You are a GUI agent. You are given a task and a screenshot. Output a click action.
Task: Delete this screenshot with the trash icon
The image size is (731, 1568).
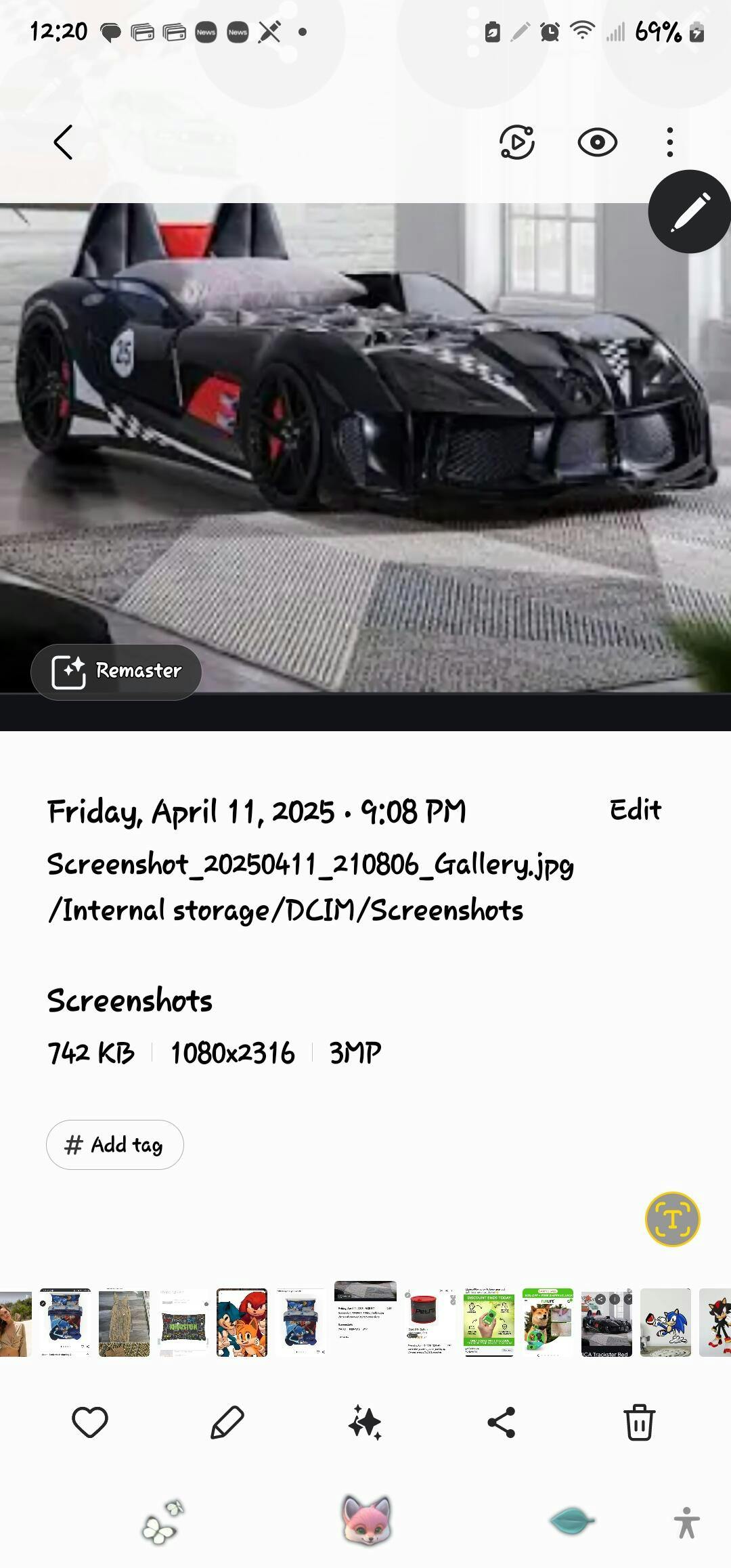(x=639, y=1422)
